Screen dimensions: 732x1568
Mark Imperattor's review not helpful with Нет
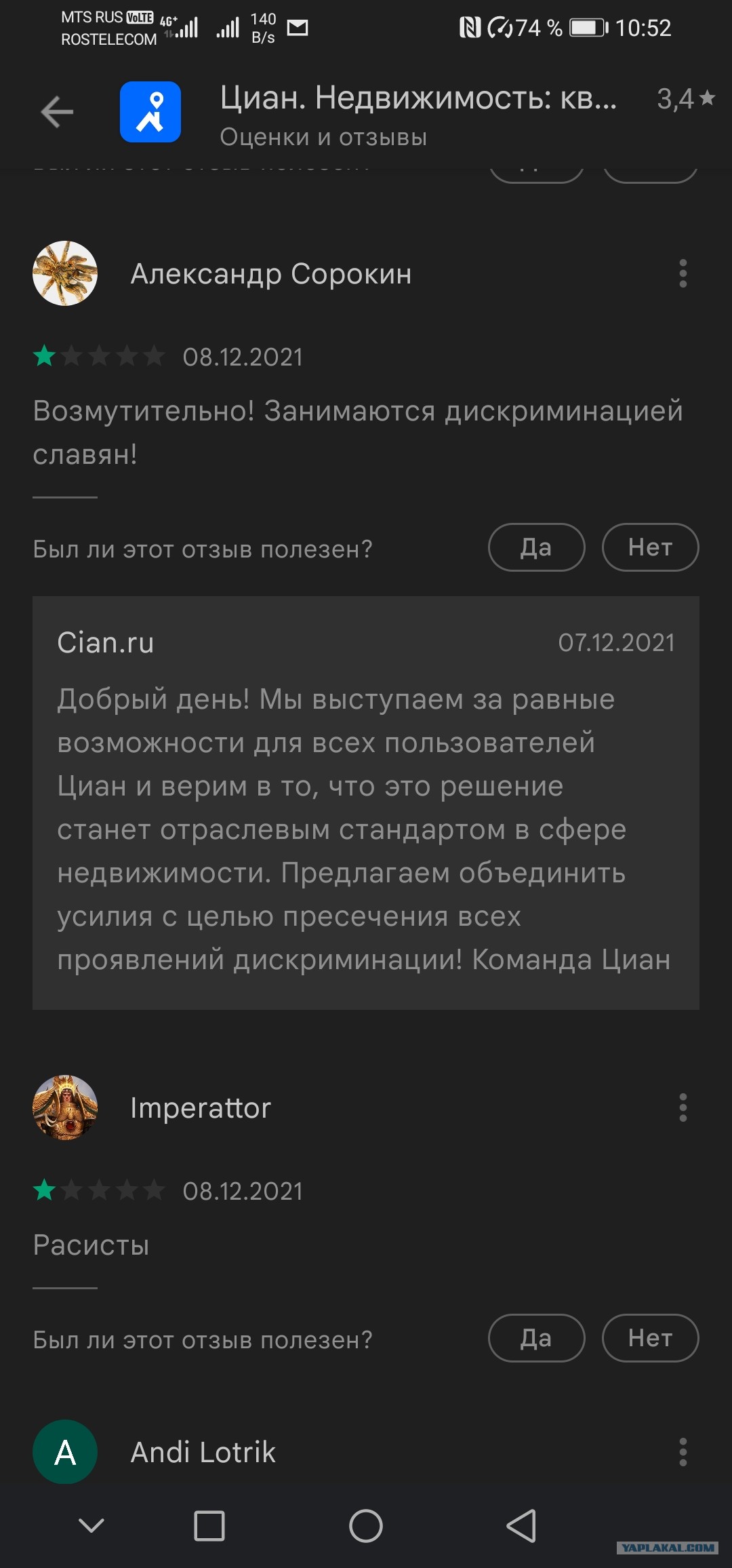(x=650, y=1338)
